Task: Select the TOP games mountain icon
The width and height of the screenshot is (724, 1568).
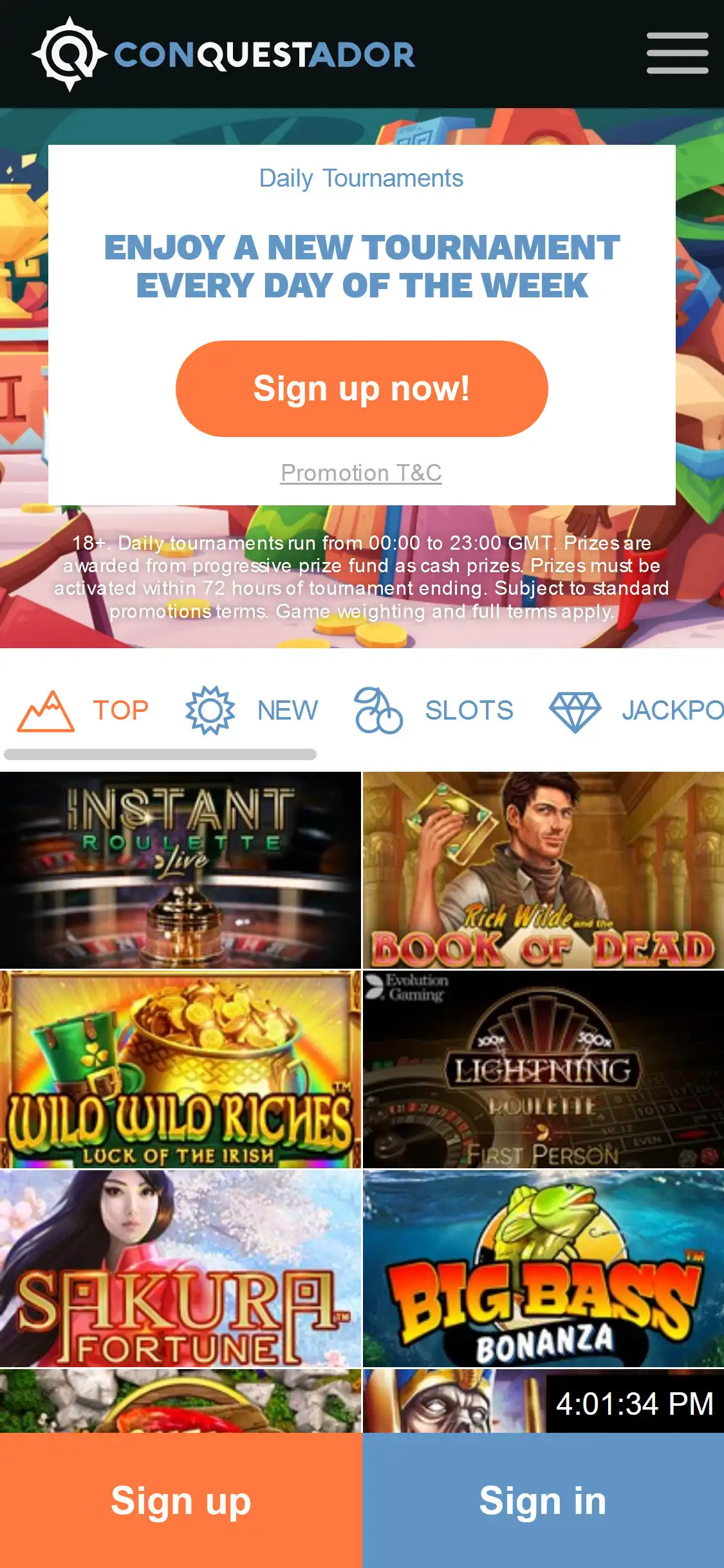Action: (x=44, y=710)
